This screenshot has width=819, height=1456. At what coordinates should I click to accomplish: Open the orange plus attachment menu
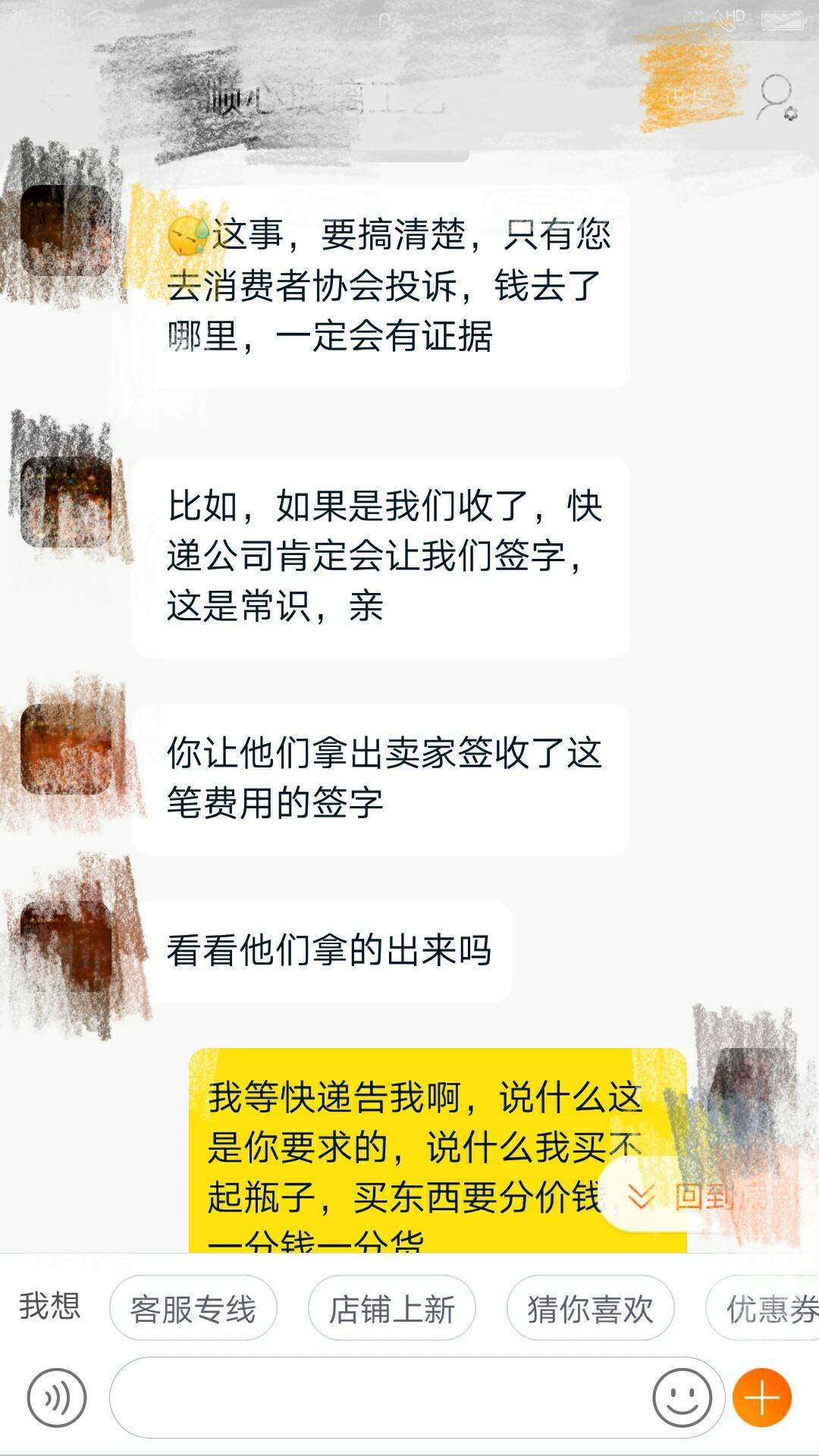[x=761, y=1397]
